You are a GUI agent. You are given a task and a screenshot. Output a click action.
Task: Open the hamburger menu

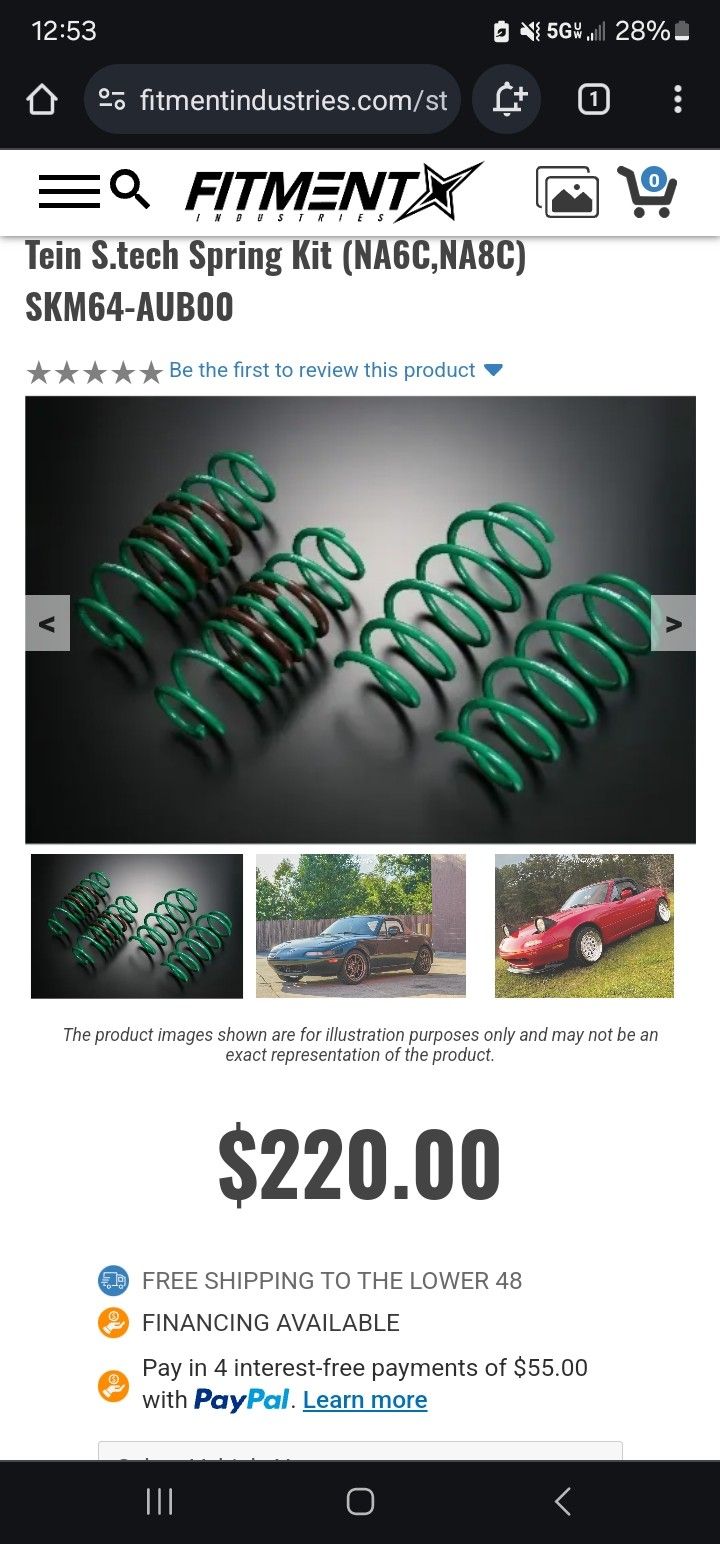pos(69,190)
